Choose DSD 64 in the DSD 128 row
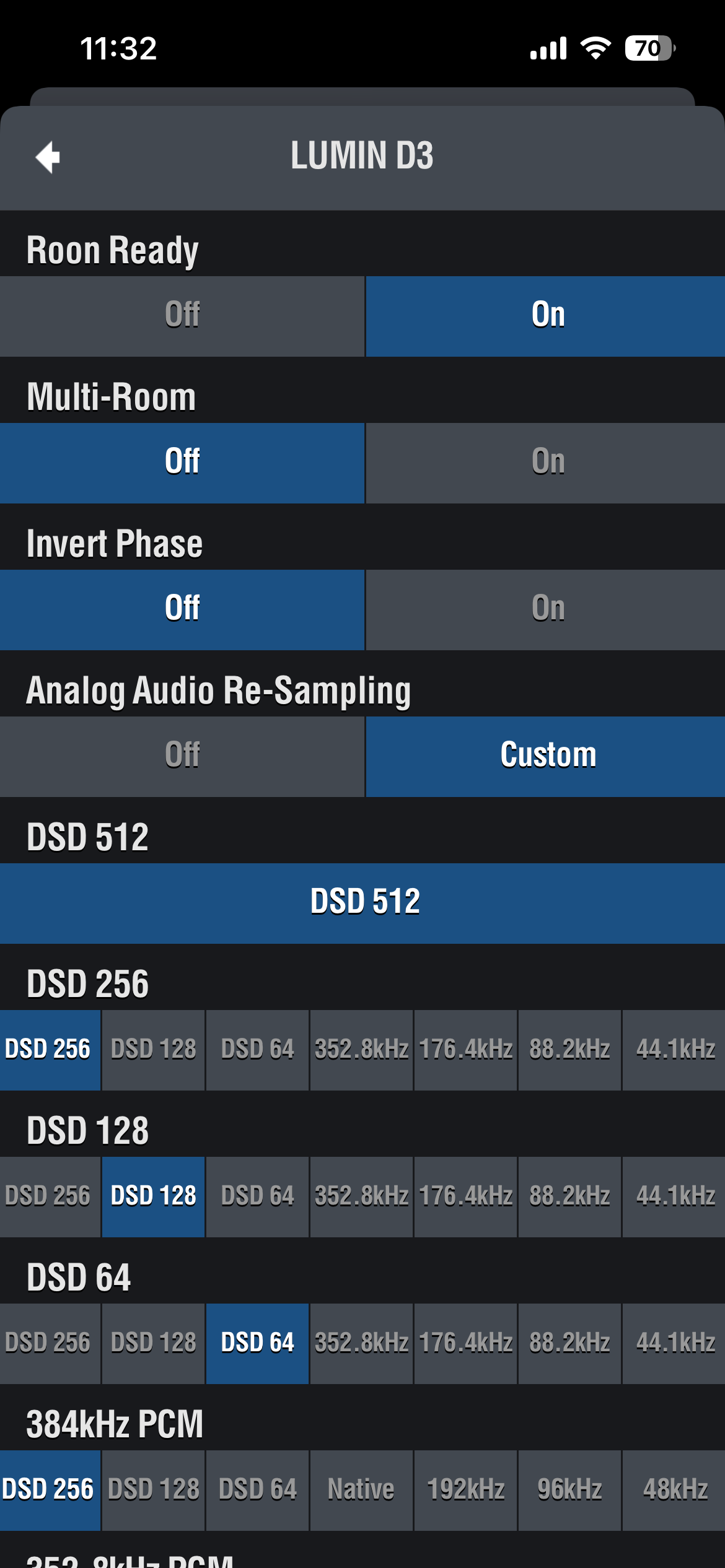725x1568 pixels. click(257, 1196)
